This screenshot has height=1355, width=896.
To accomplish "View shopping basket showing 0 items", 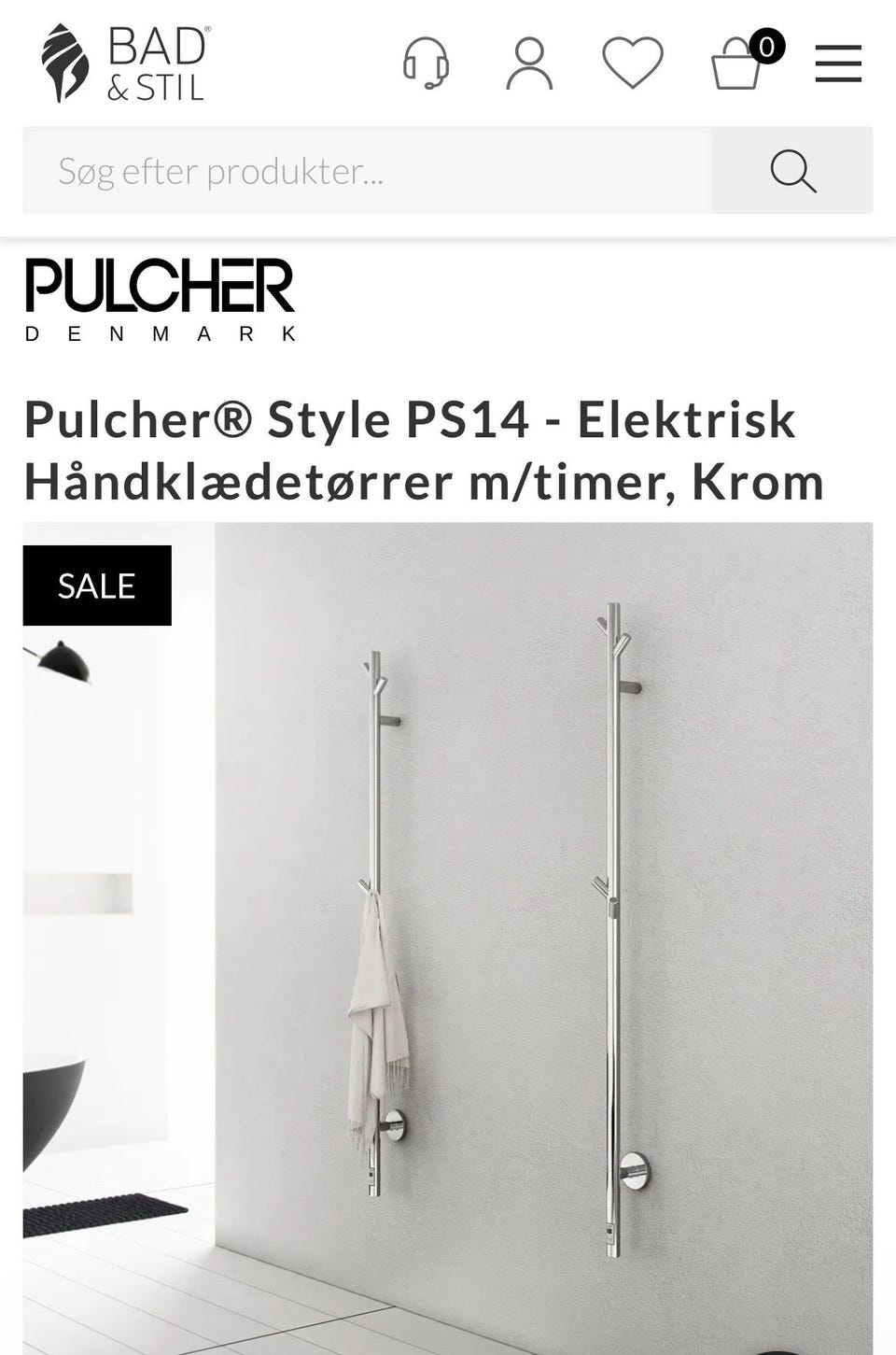I will 737,65.
